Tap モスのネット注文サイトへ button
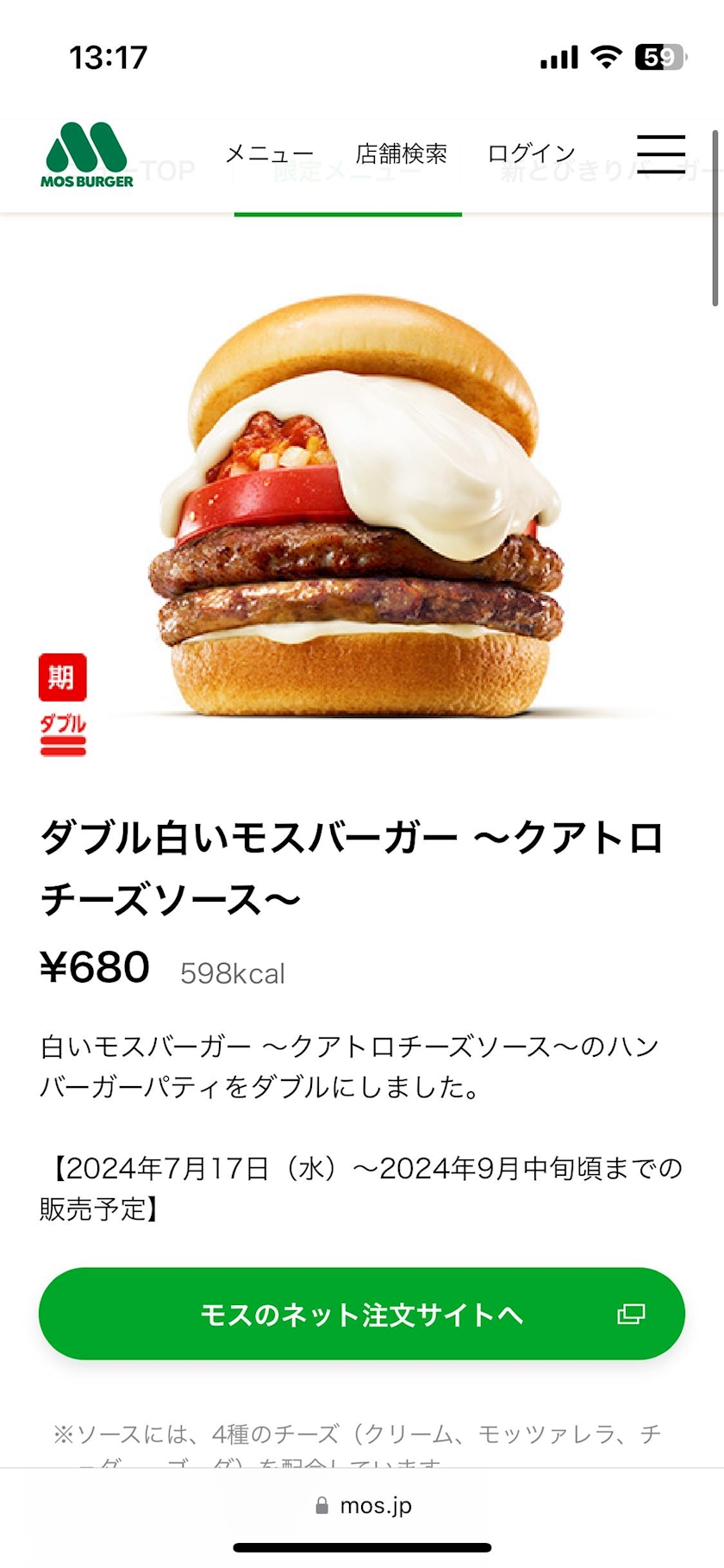The image size is (724, 1568). [x=362, y=1314]
